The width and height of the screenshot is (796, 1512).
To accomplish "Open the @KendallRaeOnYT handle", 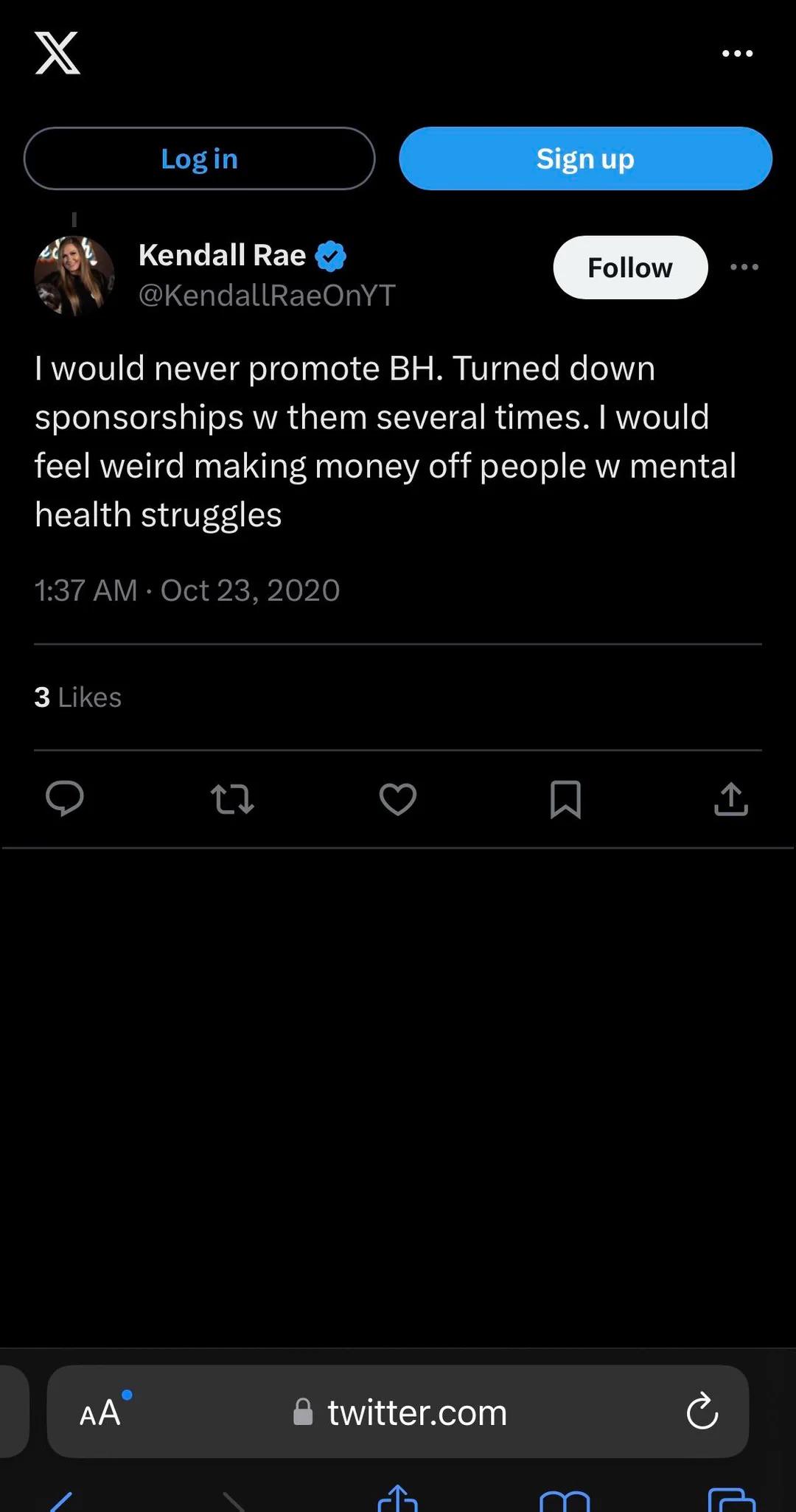I will pyautogui.click(x=267, y=296).
